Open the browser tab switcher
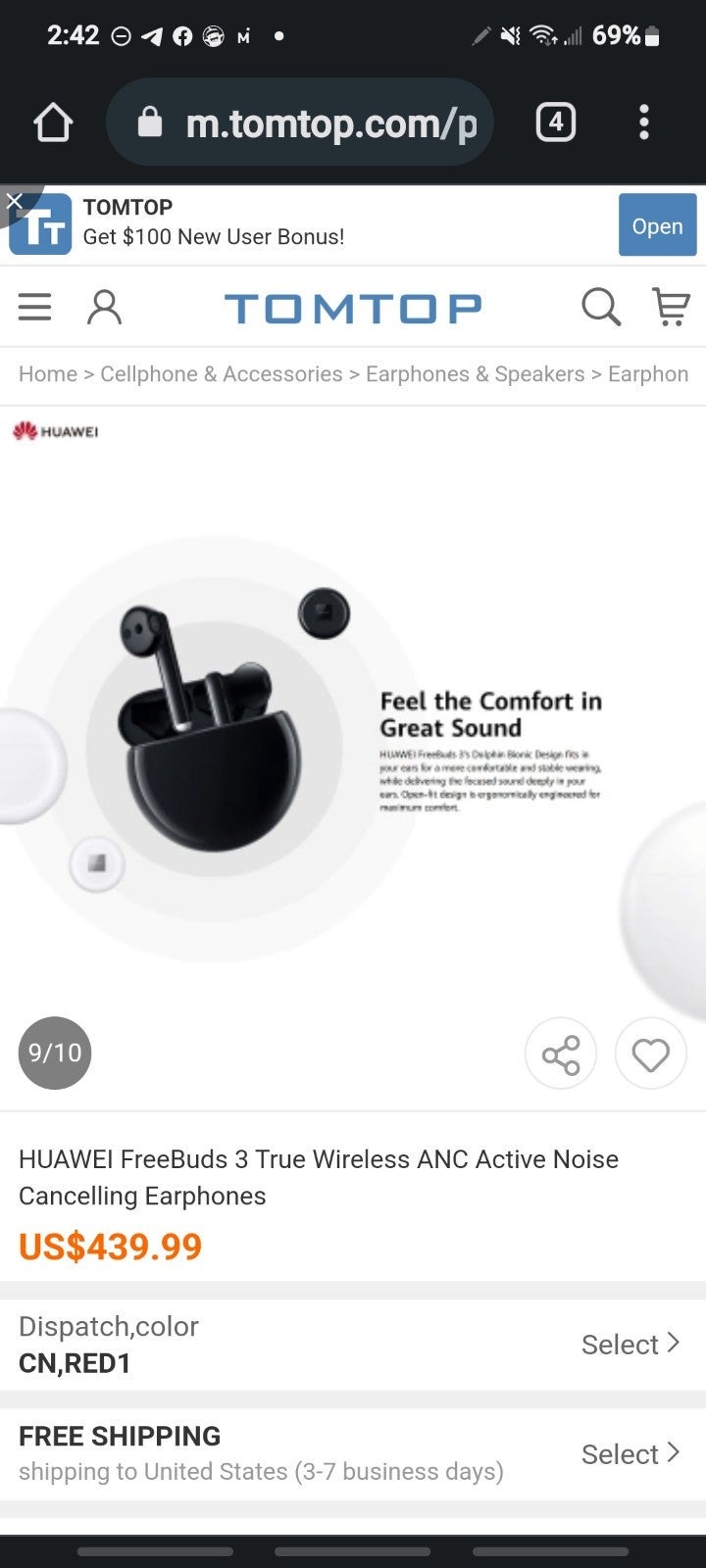 [556, 122]
